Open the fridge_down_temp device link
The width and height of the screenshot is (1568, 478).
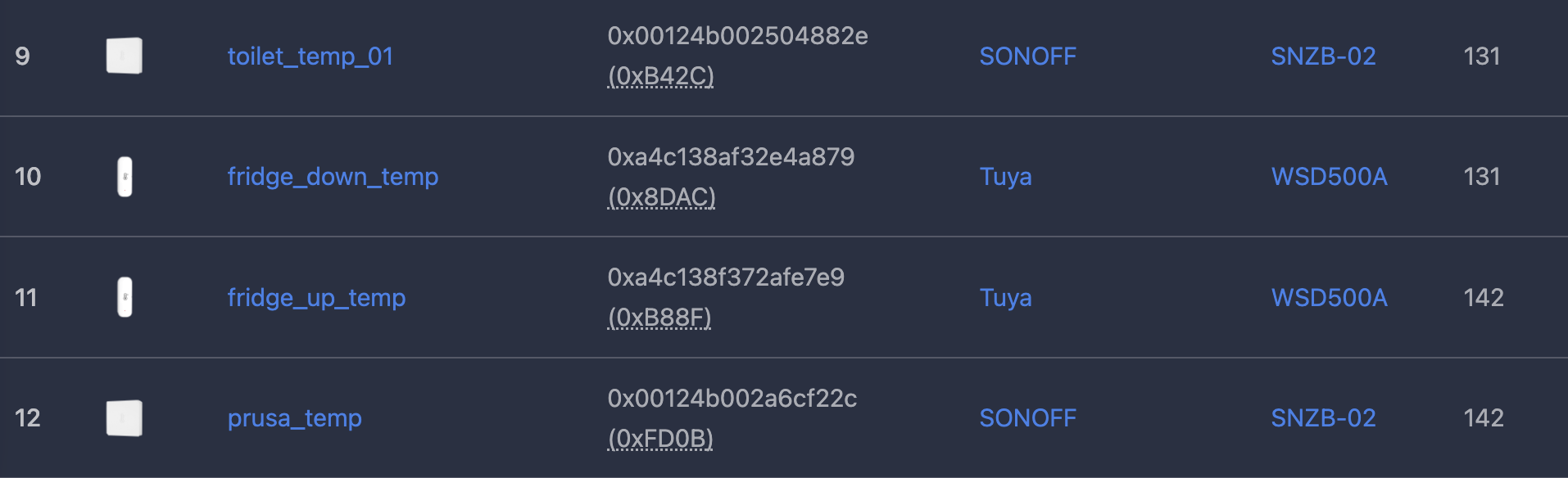[x=333, y=177]
